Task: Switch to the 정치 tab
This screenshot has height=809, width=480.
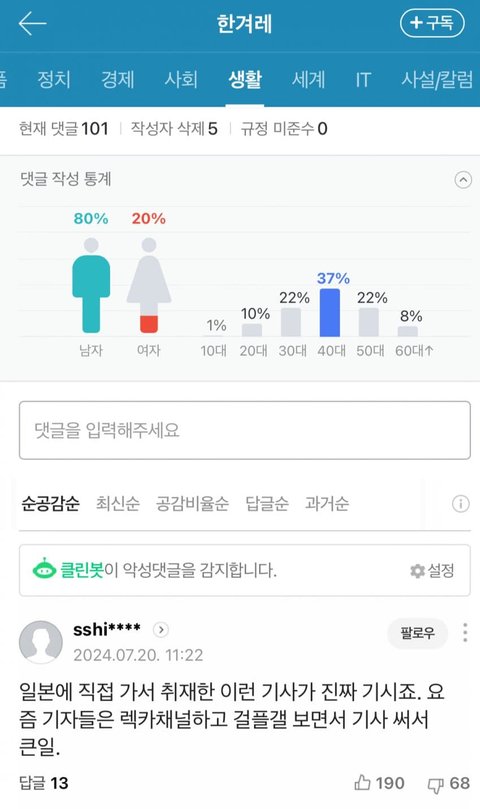Action: [54, 79]
